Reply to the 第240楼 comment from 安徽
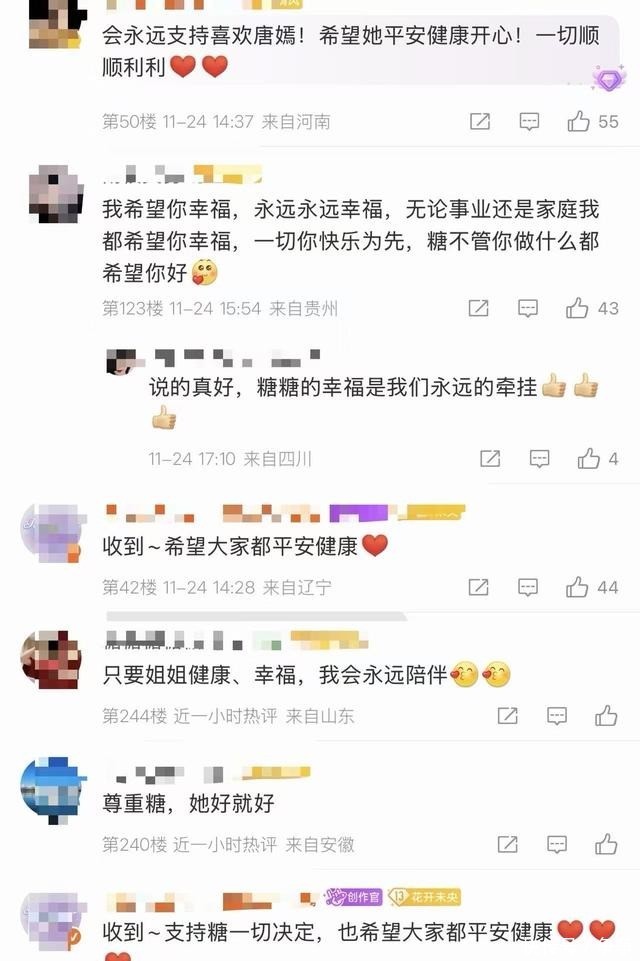The image size is (640, 961). [x=557, y=845]
